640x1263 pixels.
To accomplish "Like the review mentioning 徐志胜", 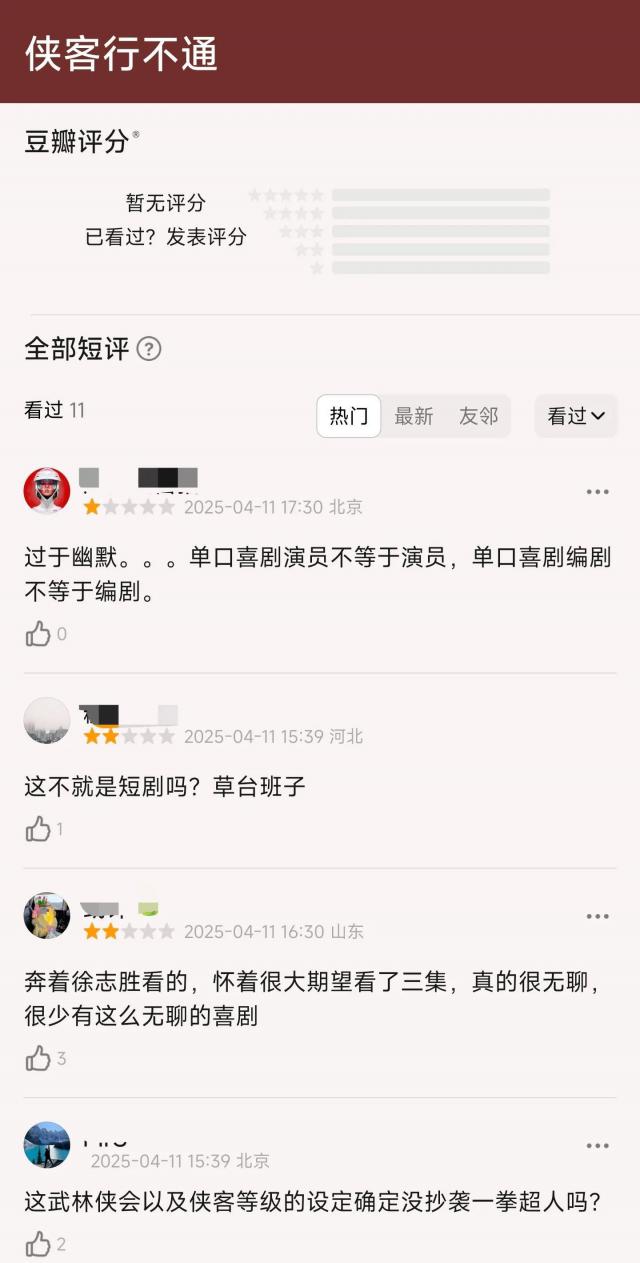I will point(38,1058).
